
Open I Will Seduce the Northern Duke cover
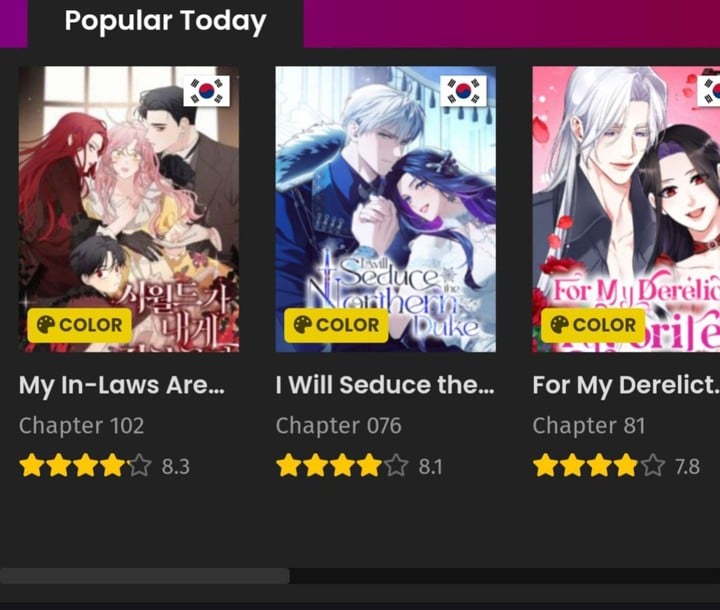385,208
